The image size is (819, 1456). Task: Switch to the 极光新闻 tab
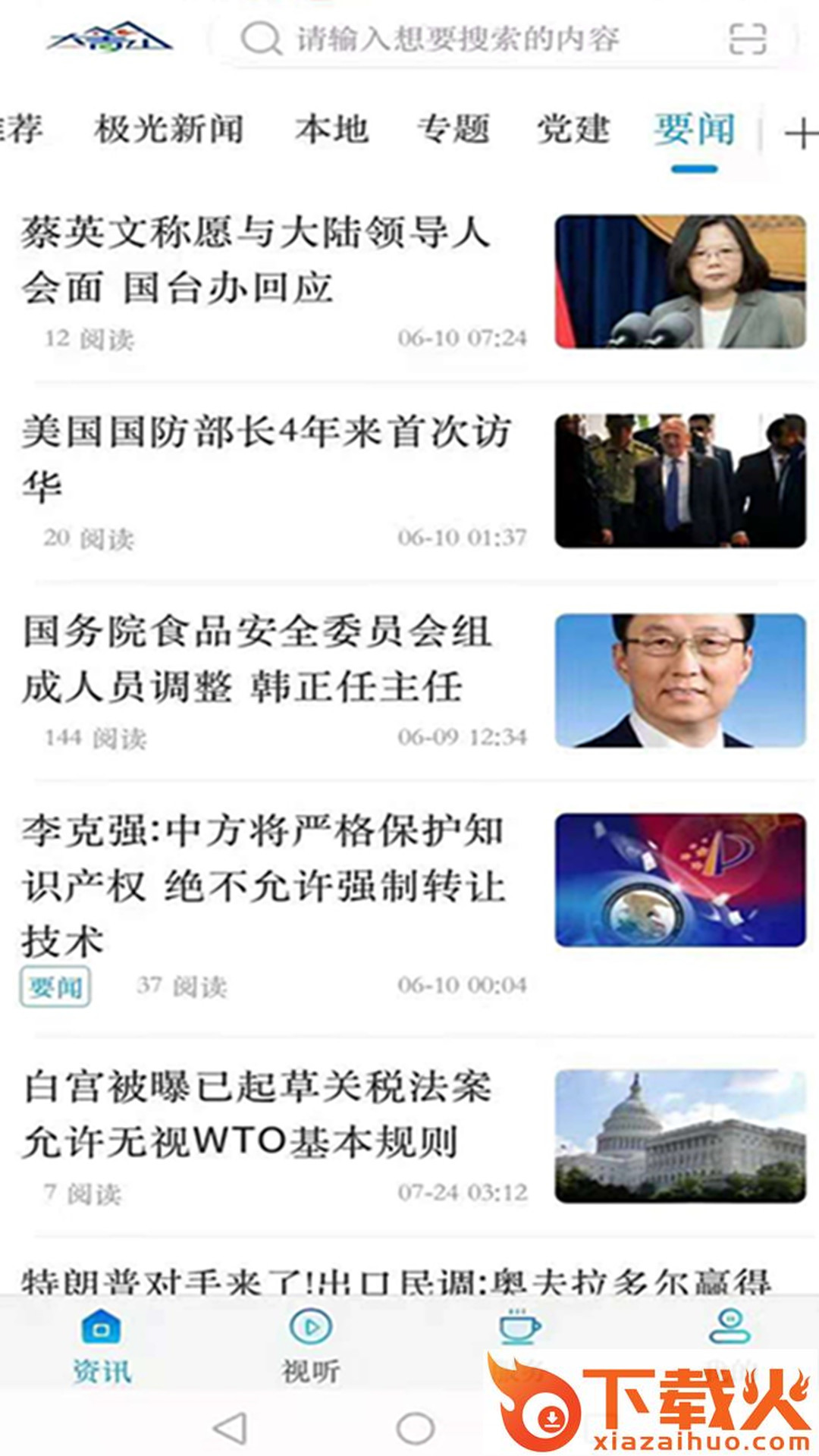coord(168,129)
